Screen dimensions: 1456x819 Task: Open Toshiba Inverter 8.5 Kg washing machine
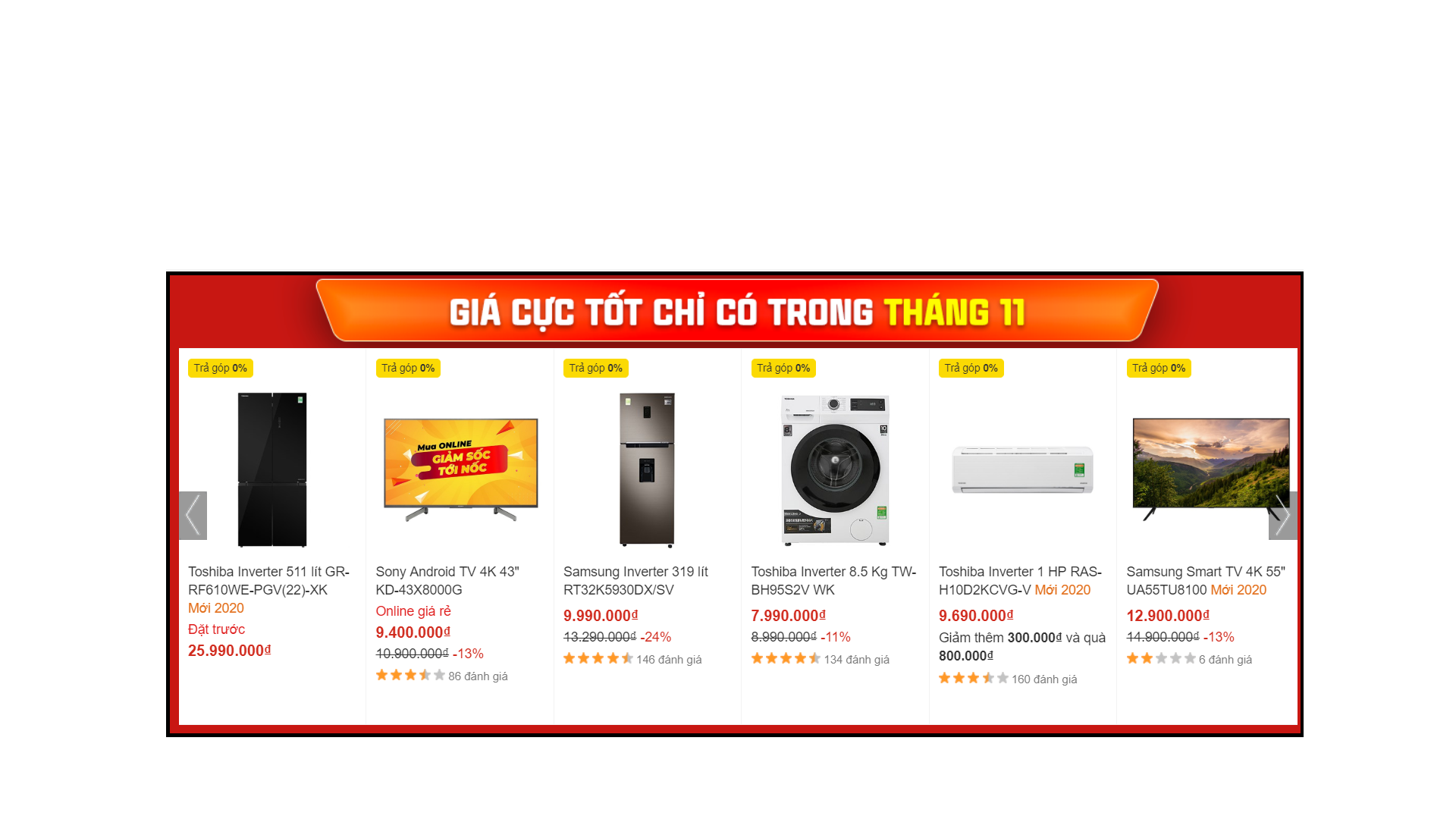(834, 470)
